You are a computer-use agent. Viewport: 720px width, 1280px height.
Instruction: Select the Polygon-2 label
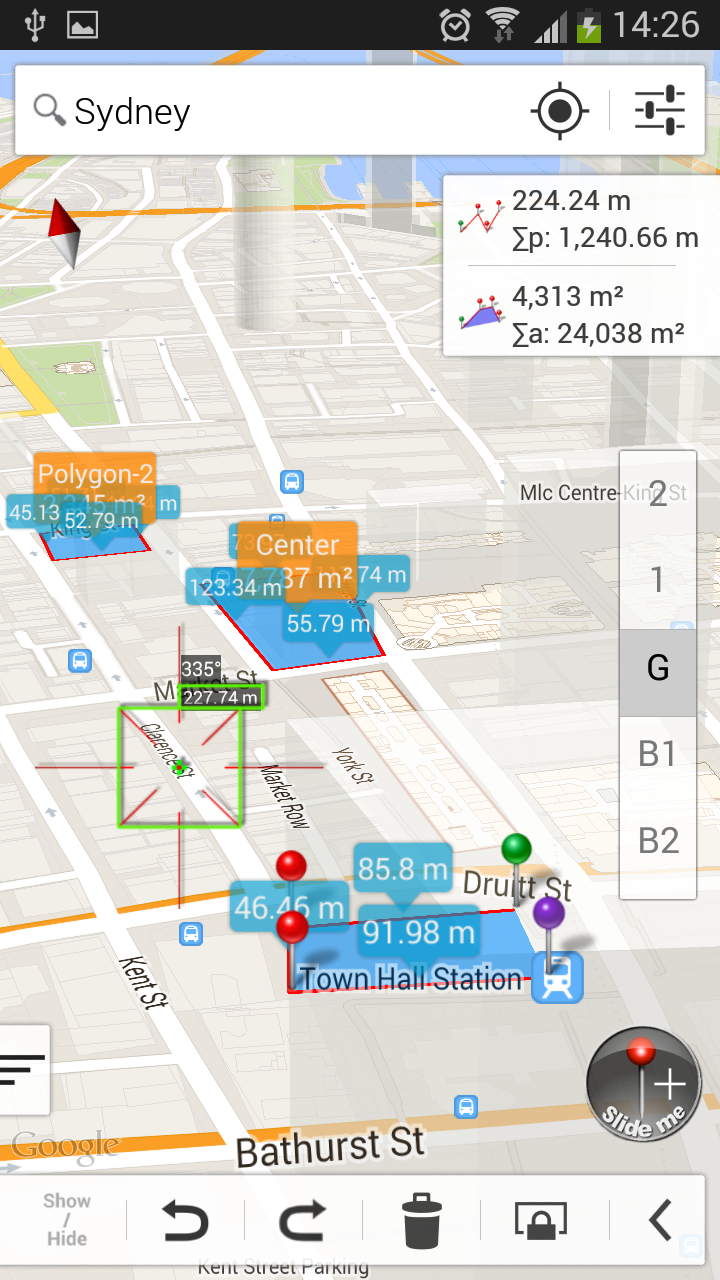[96, 475]
